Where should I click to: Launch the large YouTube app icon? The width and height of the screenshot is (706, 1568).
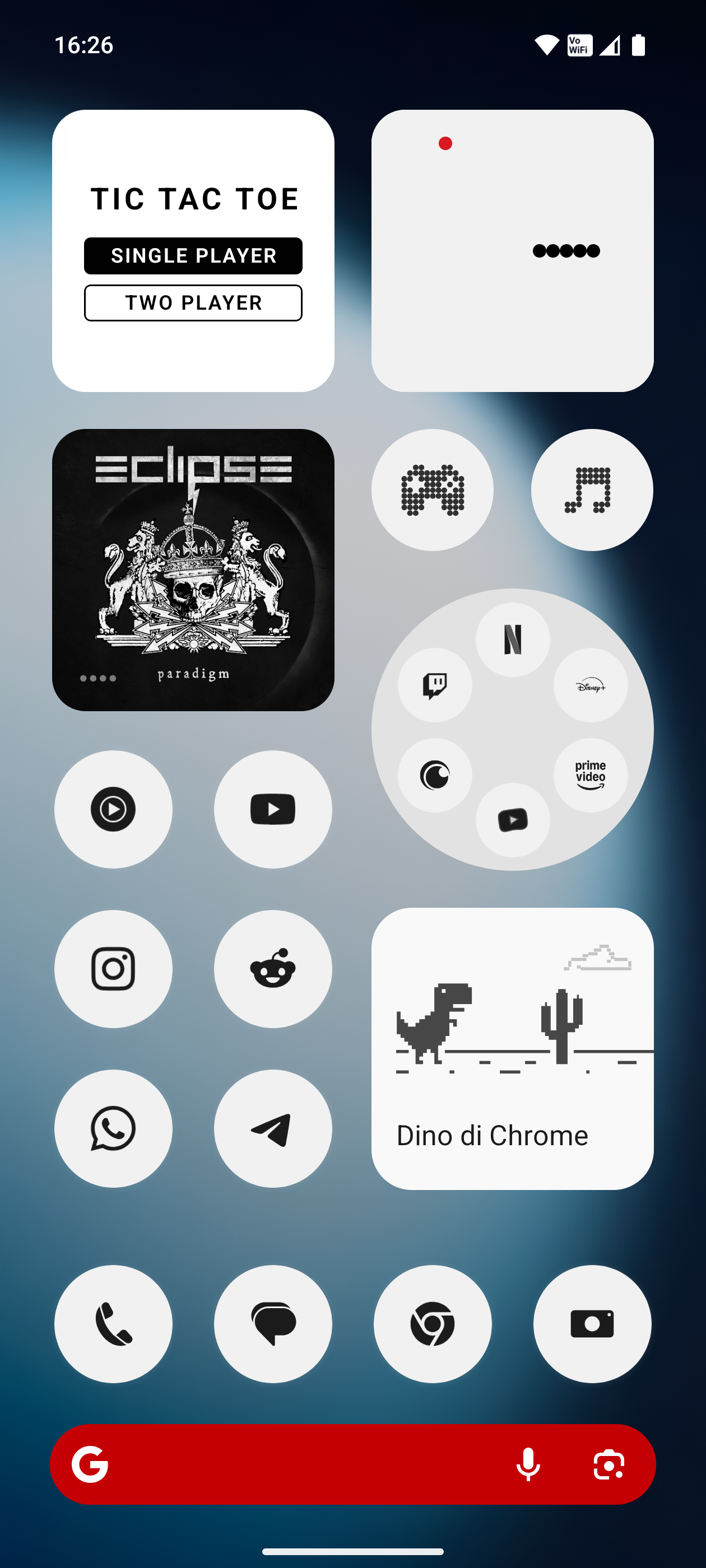coord(273,810)
